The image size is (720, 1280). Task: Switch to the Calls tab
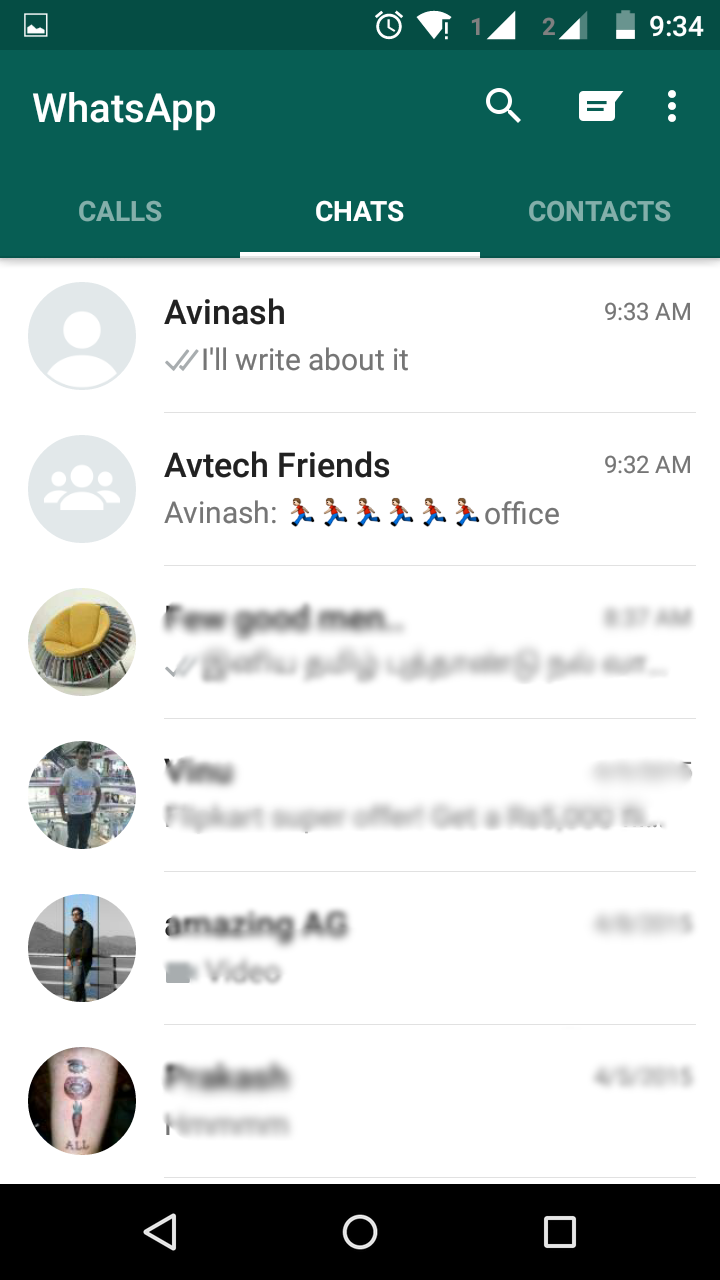point(120,212)
